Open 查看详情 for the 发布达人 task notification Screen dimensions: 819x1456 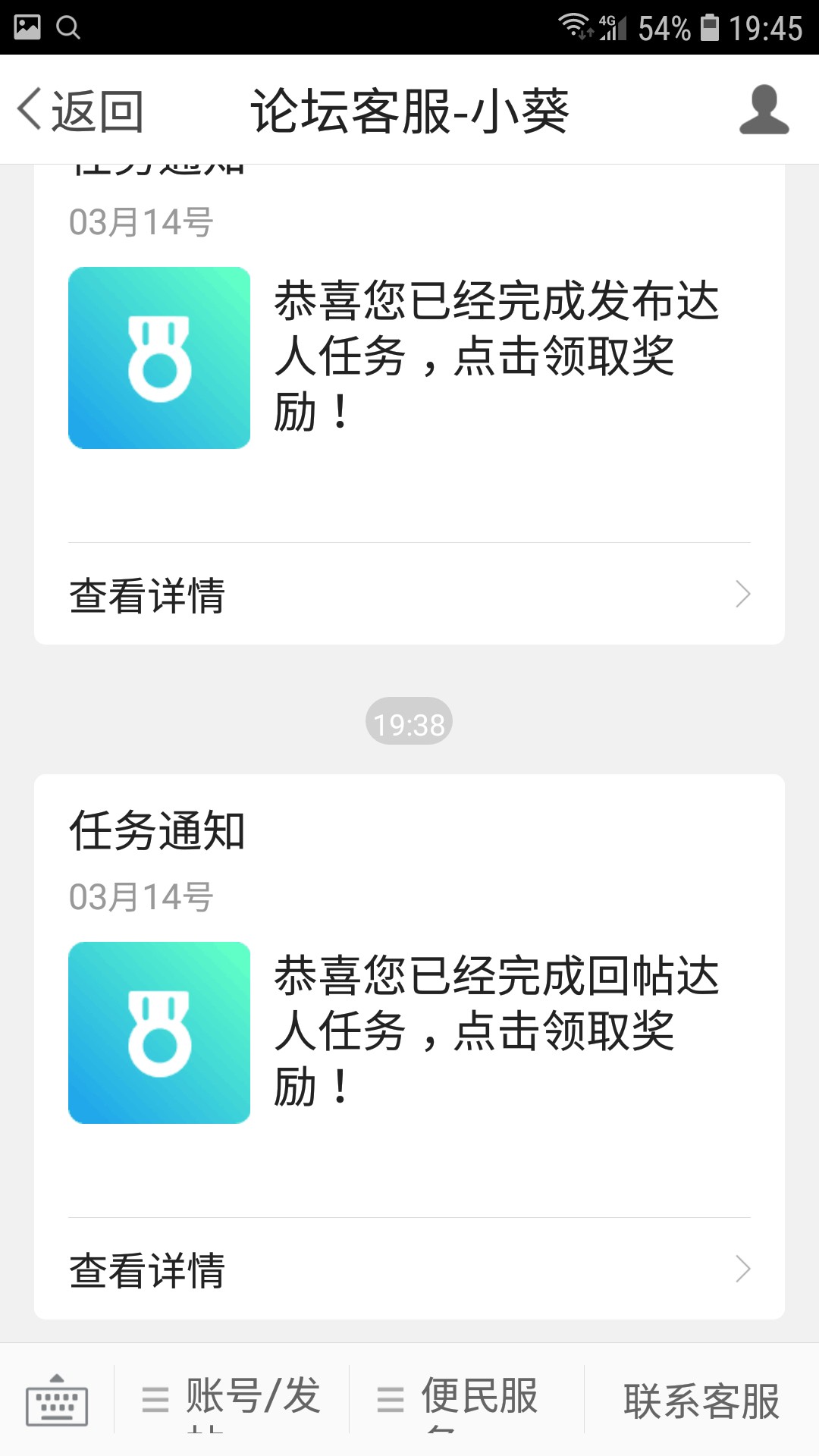tap(409, 595)
